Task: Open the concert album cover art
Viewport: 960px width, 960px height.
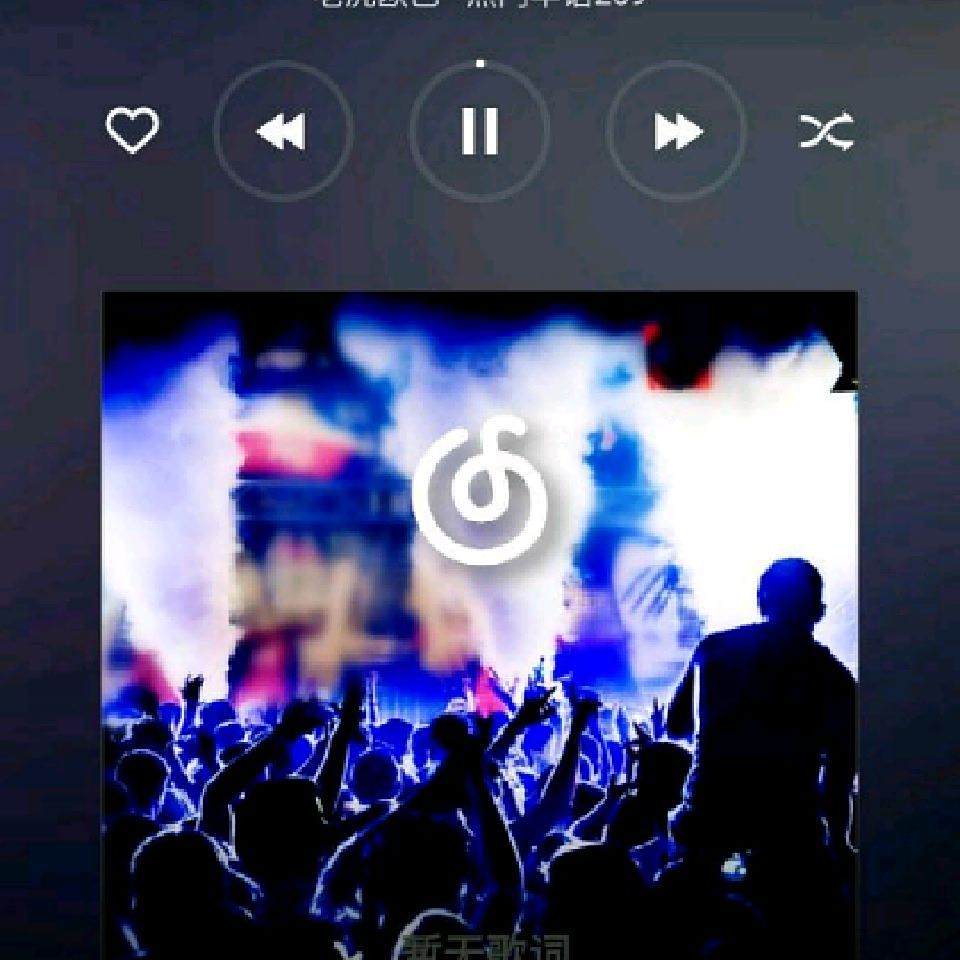Action: [x=480, y=620]
